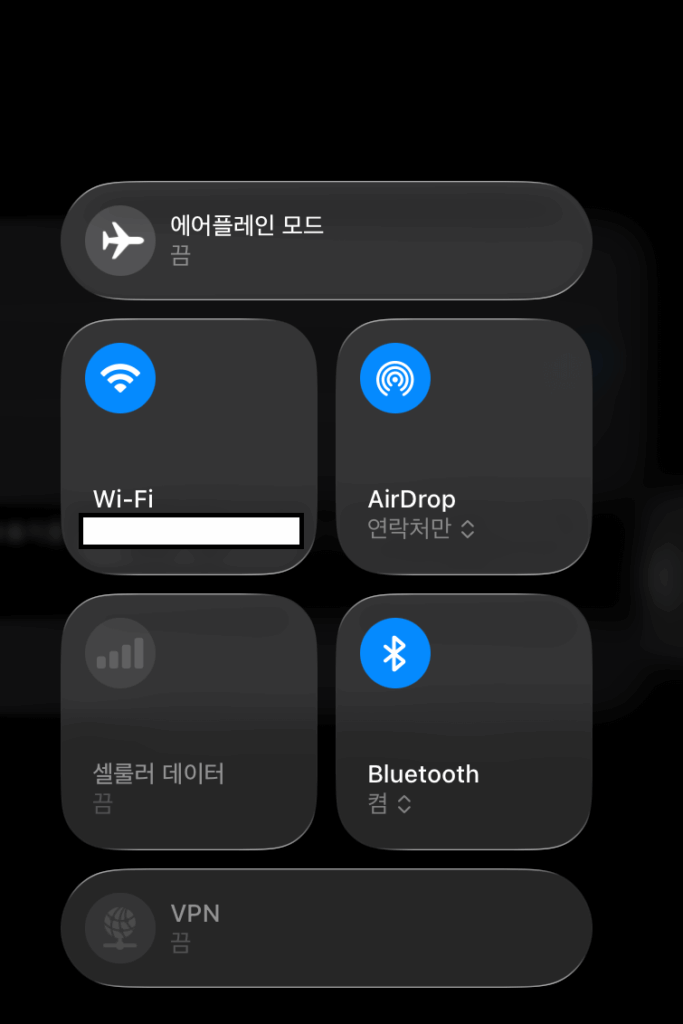Toggle 에어플레인 모드 airplane icon

[120, 240]
